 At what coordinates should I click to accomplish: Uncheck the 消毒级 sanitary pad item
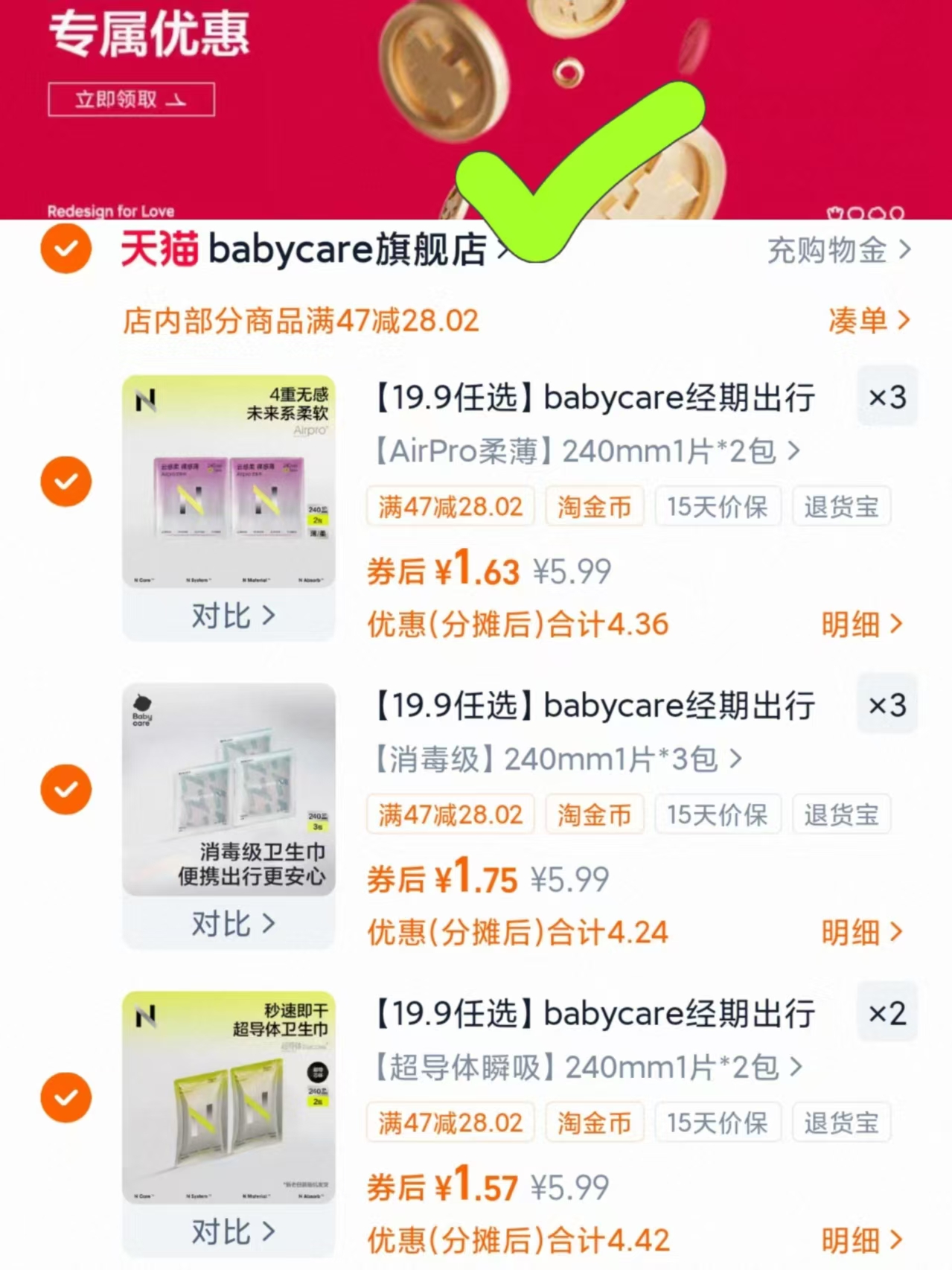point(66,789)
